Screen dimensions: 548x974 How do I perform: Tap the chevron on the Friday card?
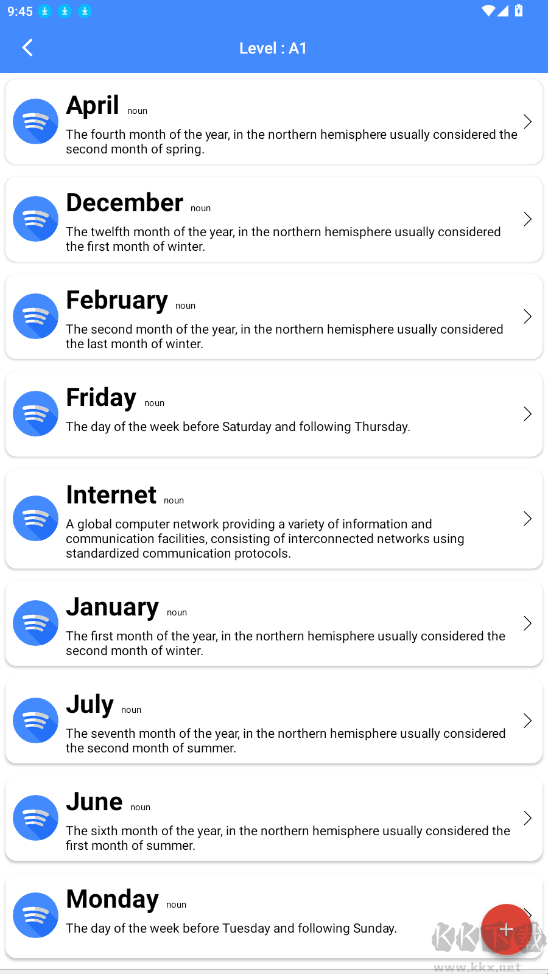[x=527, y=414]
